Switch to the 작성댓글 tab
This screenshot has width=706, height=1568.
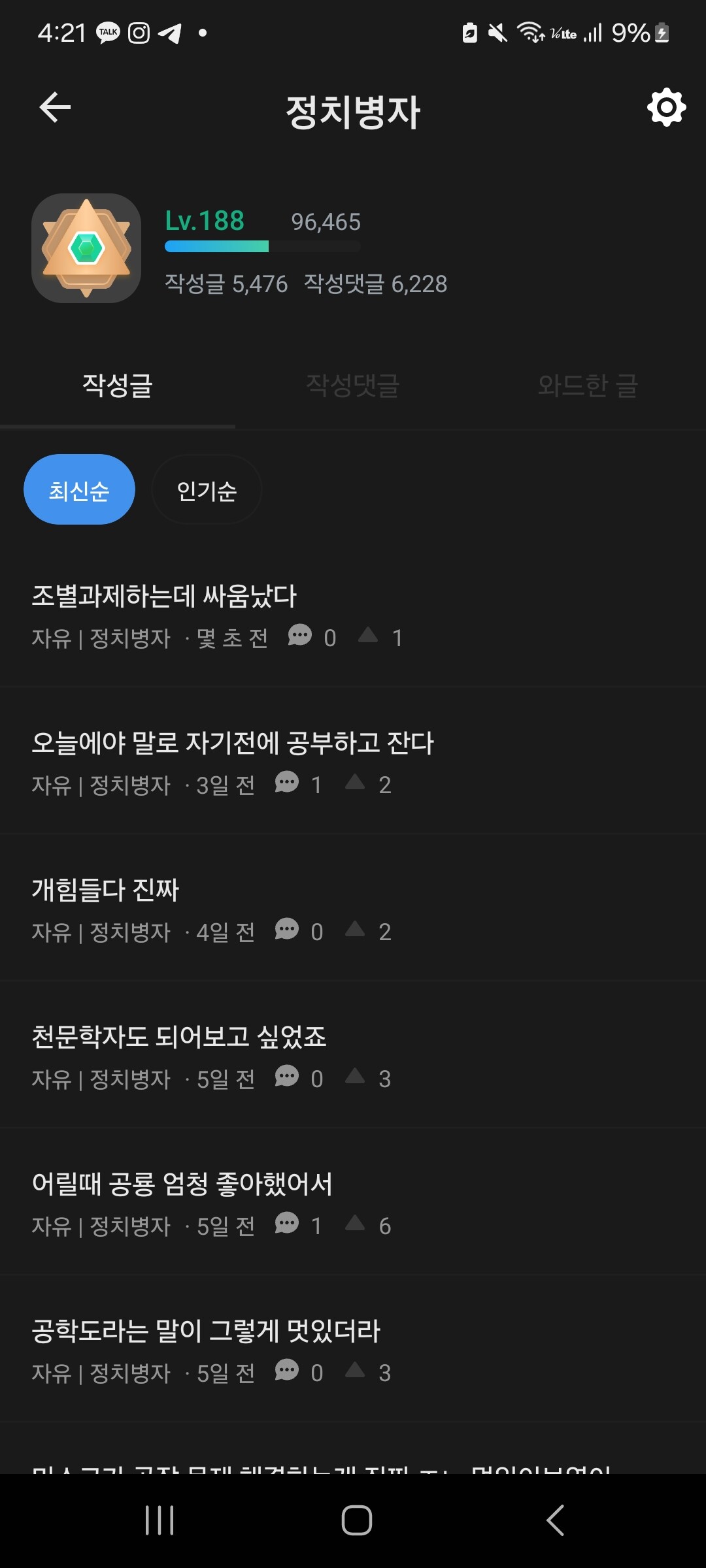point(352,385)
